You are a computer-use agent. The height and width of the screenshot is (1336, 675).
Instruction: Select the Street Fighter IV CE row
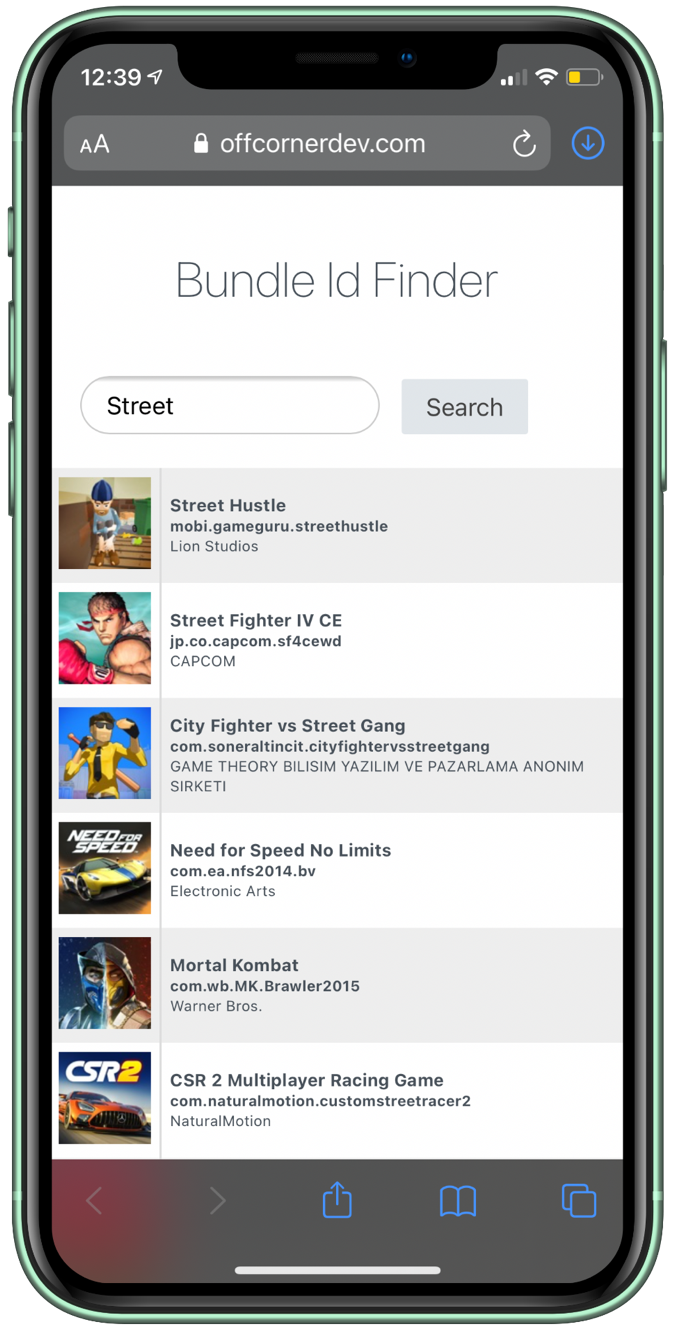(x=337, y=640)
